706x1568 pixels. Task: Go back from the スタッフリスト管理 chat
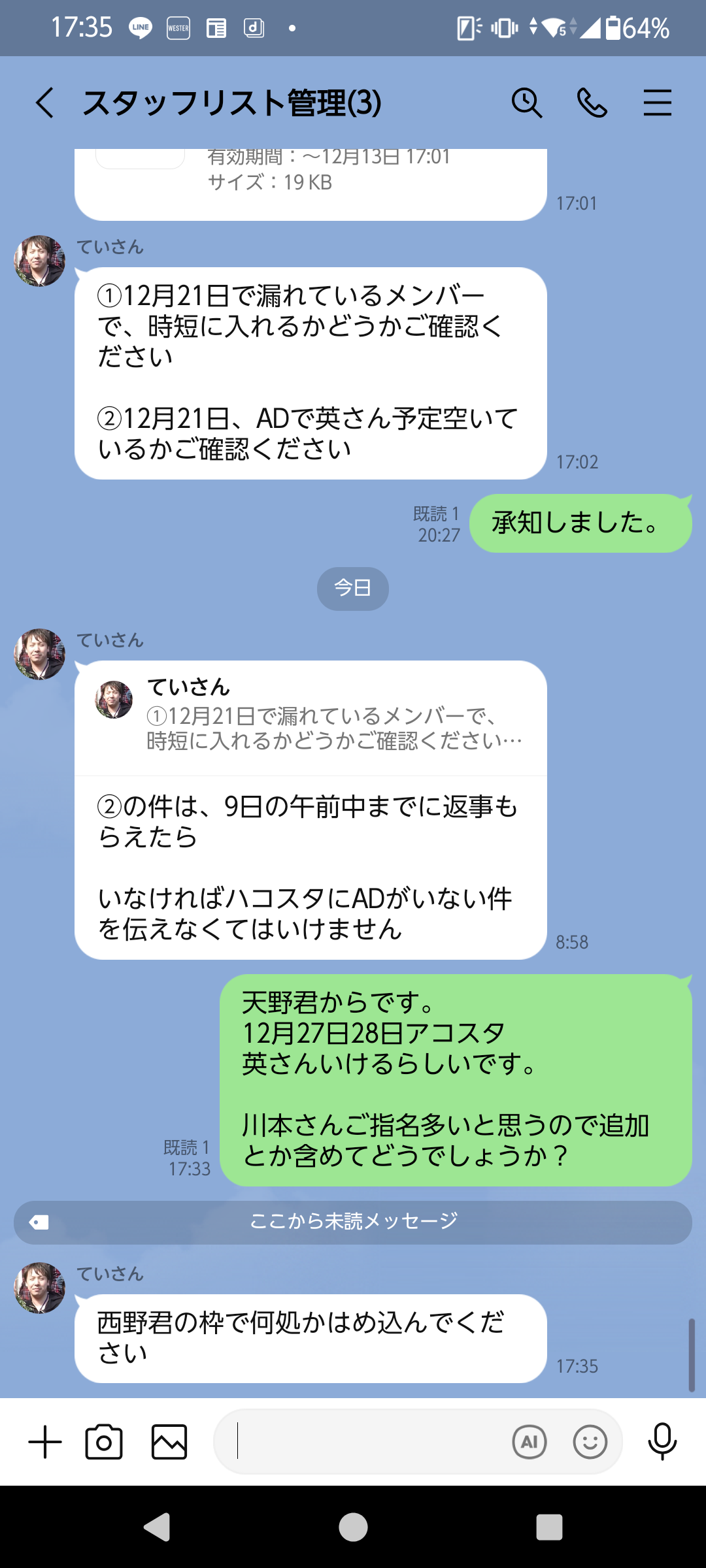pyautogui.click(x=44, y=103)
